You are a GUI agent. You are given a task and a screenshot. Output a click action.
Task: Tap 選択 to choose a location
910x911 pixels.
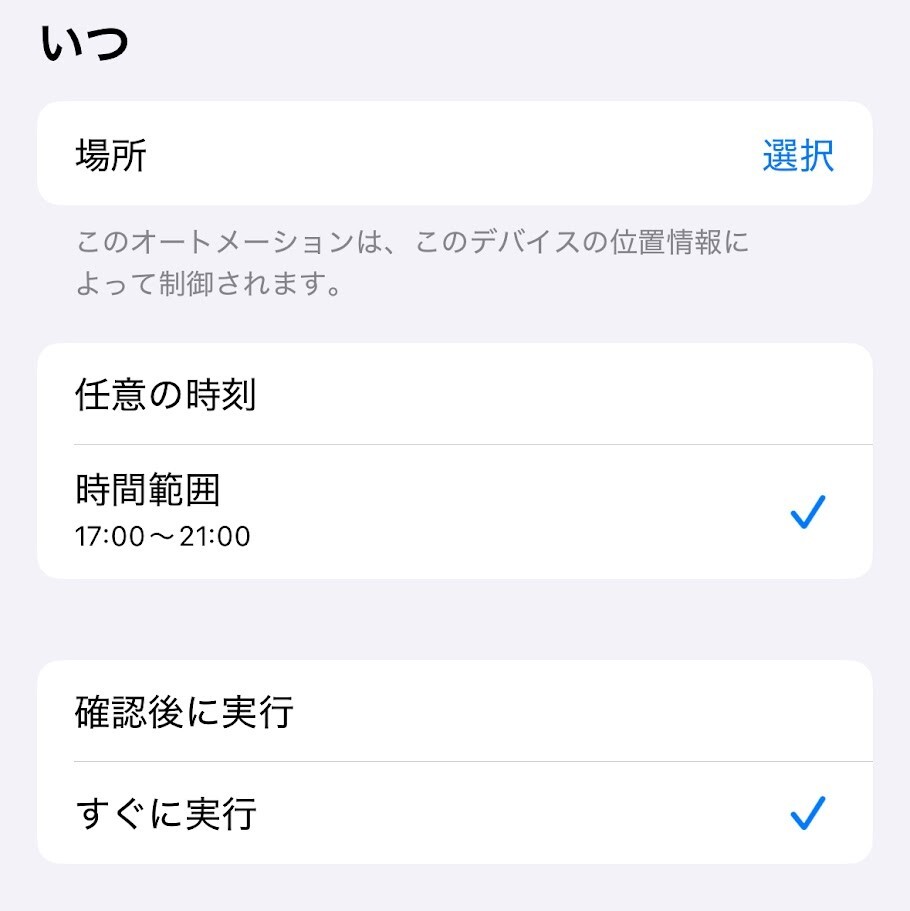[x=797, y=156]
